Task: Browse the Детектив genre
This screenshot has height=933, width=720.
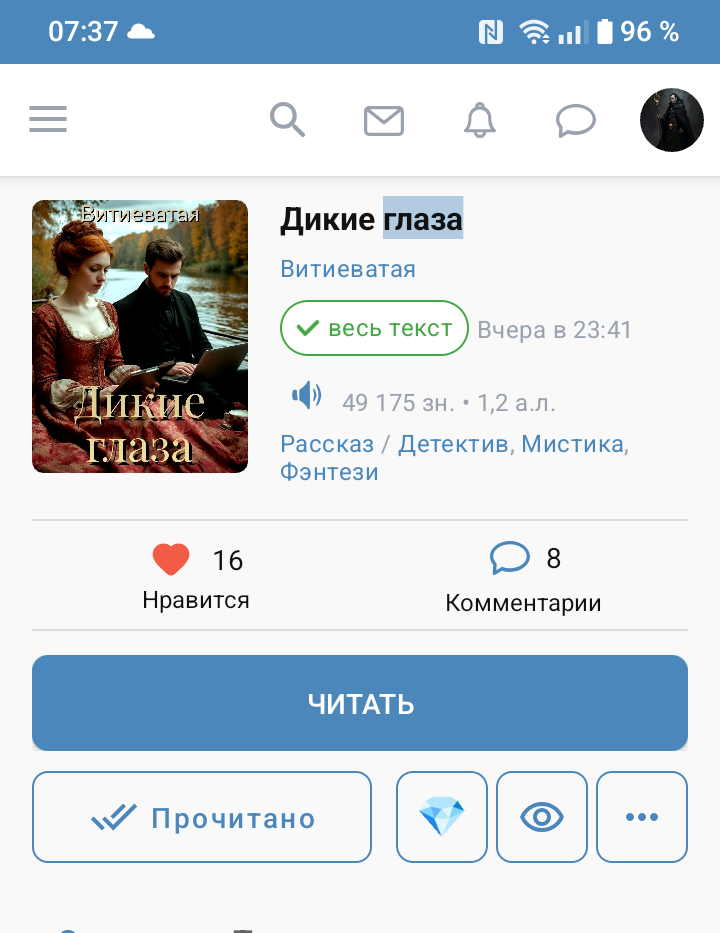Action: [x=453, y=444]
